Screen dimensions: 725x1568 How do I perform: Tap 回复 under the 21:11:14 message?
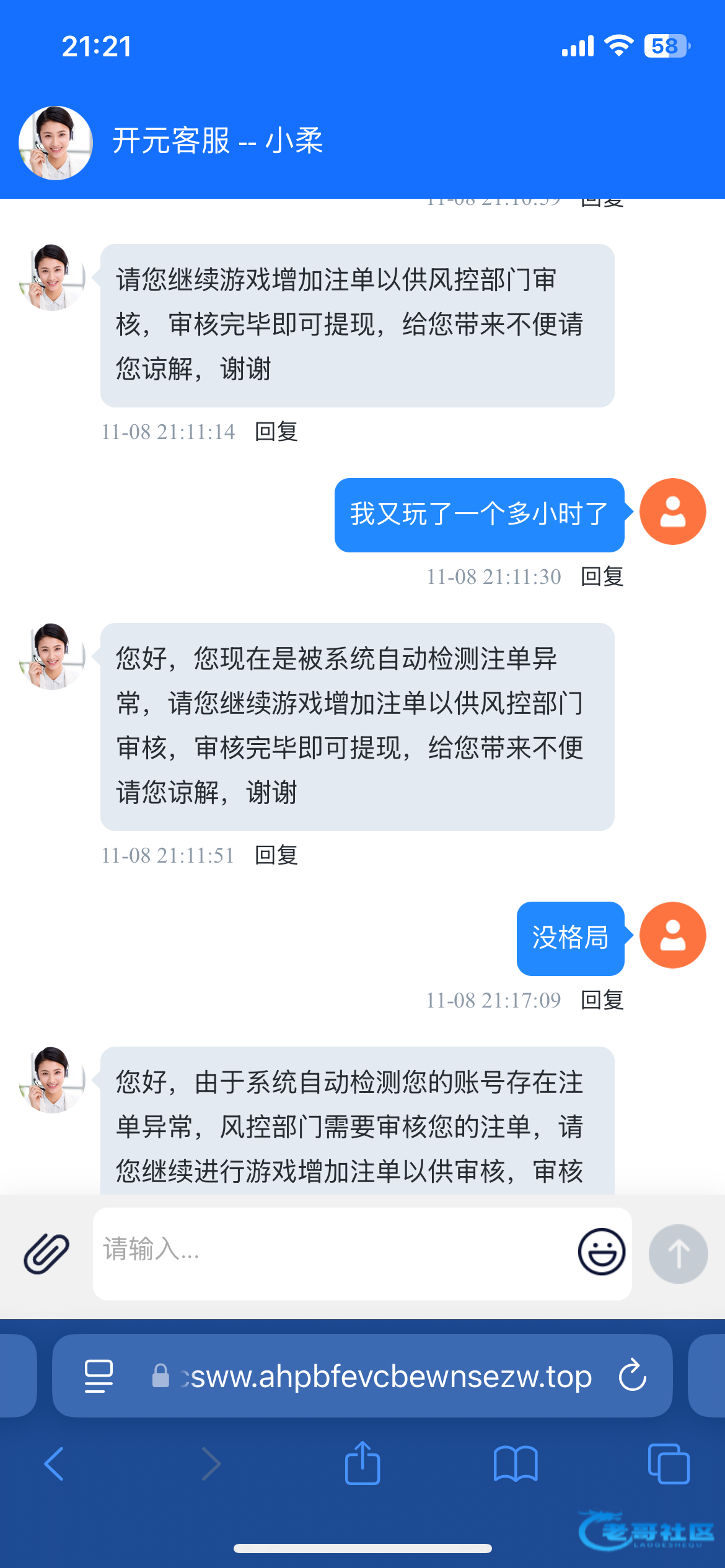point(276,432)
